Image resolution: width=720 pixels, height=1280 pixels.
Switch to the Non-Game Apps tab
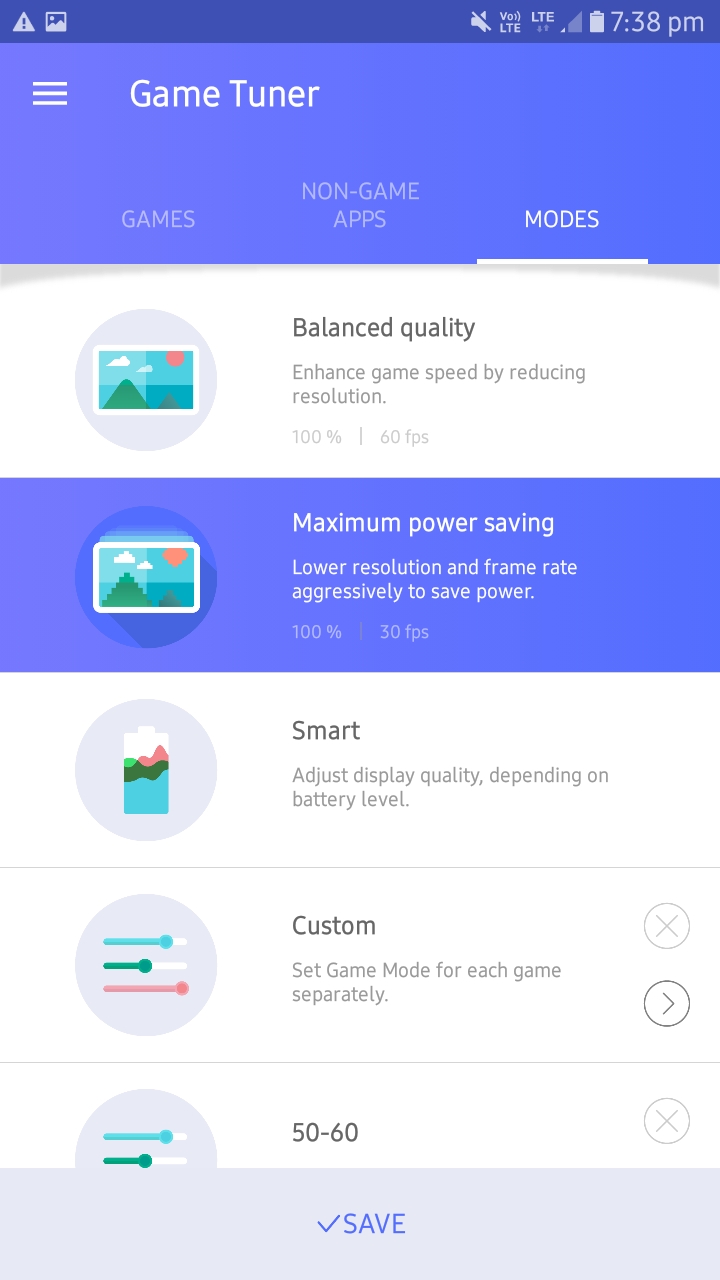(x=360, y=205)
